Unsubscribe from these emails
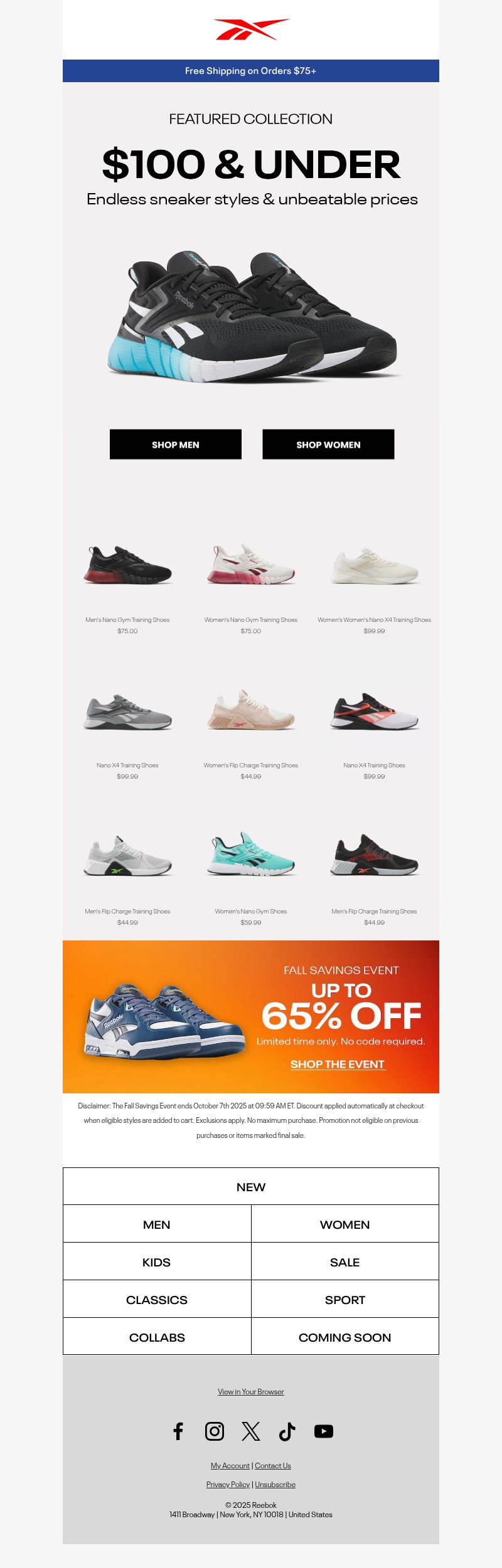This screenshot has height=1568, width=502. pos(275,1485)
